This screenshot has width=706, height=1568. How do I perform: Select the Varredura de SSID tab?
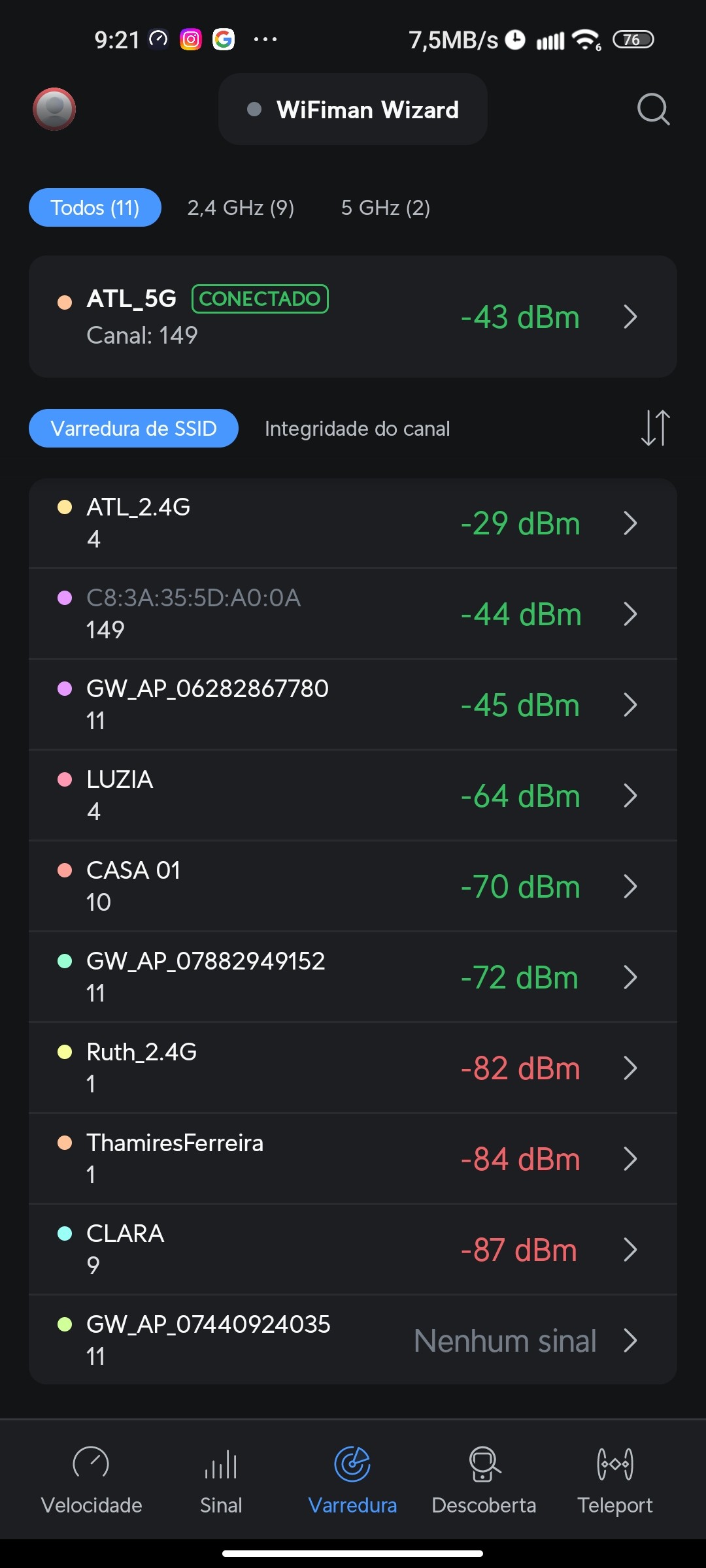click(133, 429)
